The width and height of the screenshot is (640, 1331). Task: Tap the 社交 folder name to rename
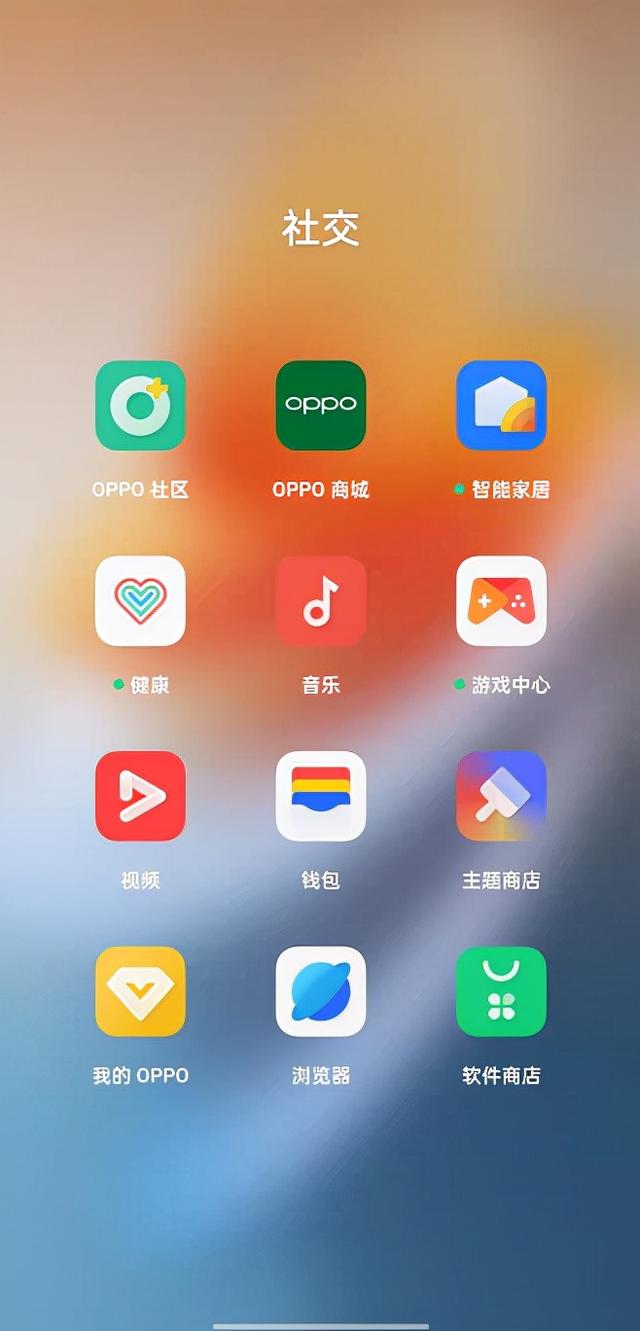point(320,229)
